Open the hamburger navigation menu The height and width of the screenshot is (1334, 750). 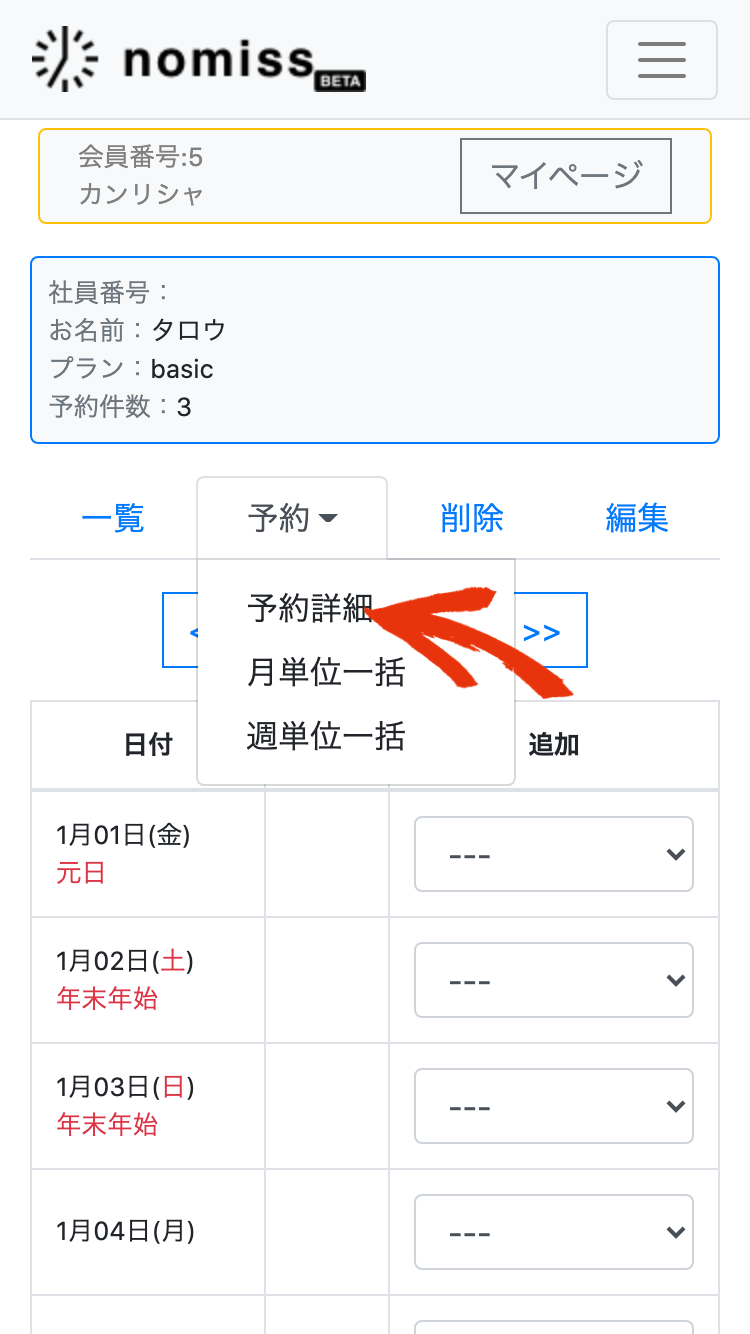coord(661,60)
